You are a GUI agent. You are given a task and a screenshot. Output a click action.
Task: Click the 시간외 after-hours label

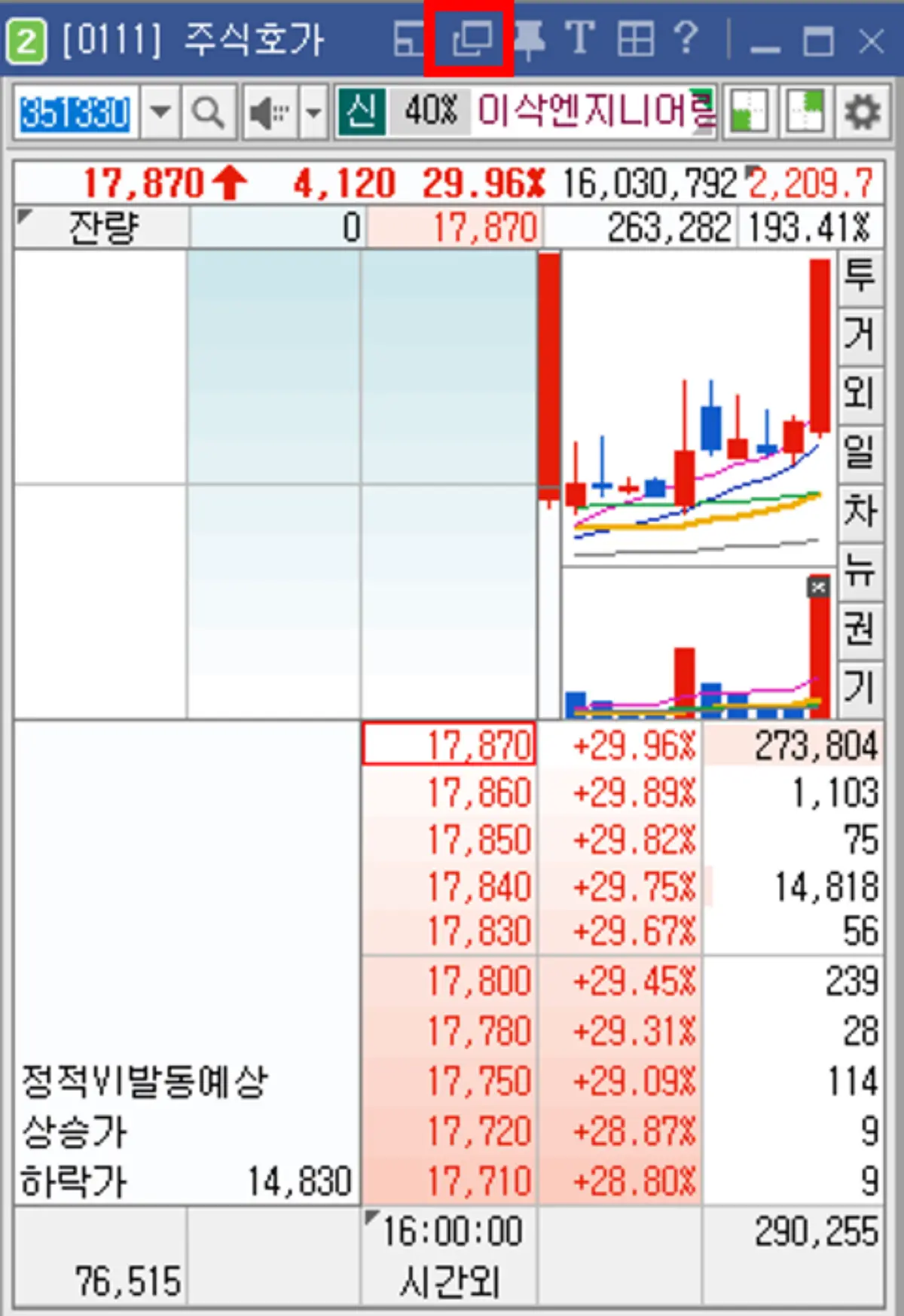coord(450,1281)
